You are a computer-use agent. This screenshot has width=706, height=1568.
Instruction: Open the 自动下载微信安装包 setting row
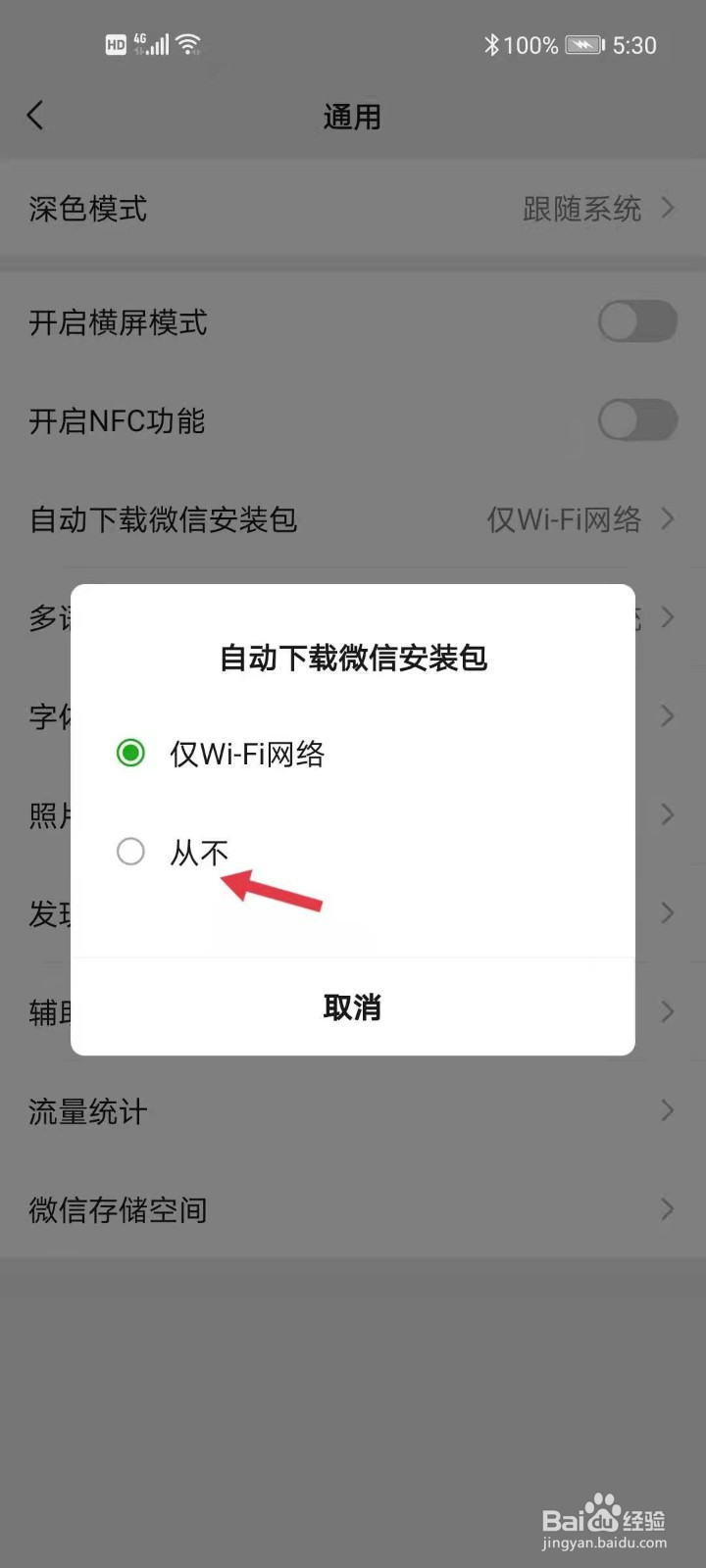point(353,519)
